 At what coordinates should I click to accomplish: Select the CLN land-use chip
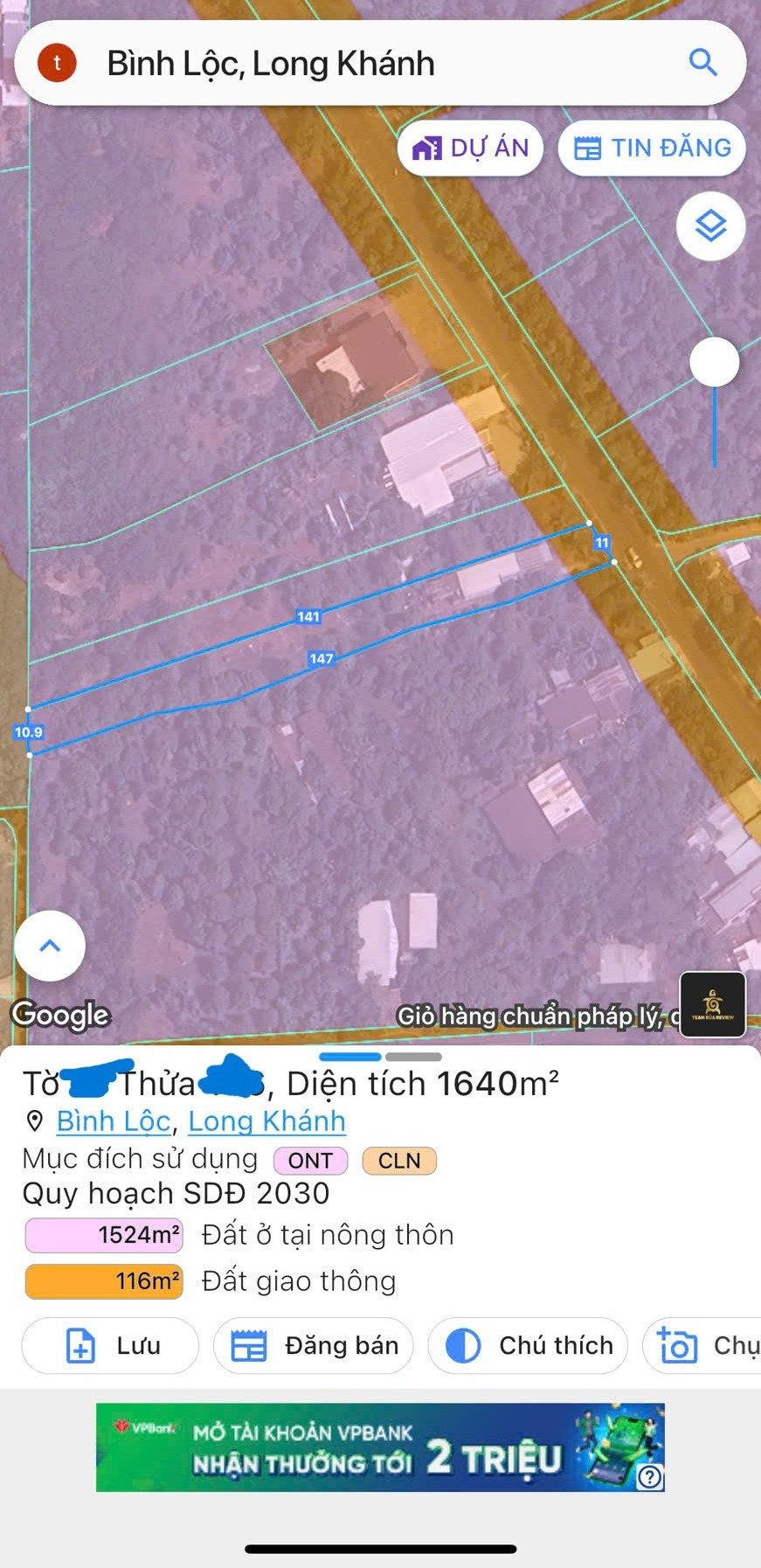pos(399,1161)
